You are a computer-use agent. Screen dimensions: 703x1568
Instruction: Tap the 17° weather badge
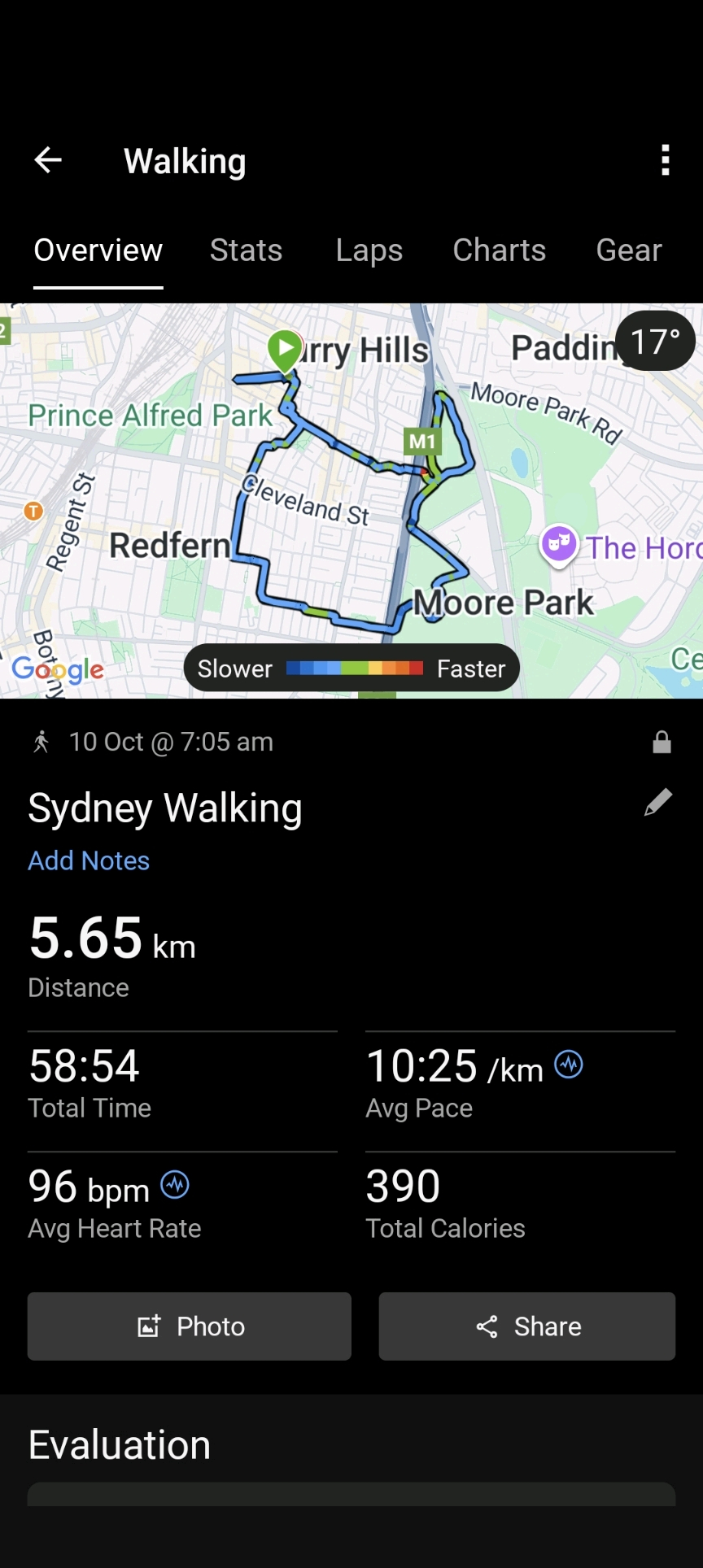655,342
